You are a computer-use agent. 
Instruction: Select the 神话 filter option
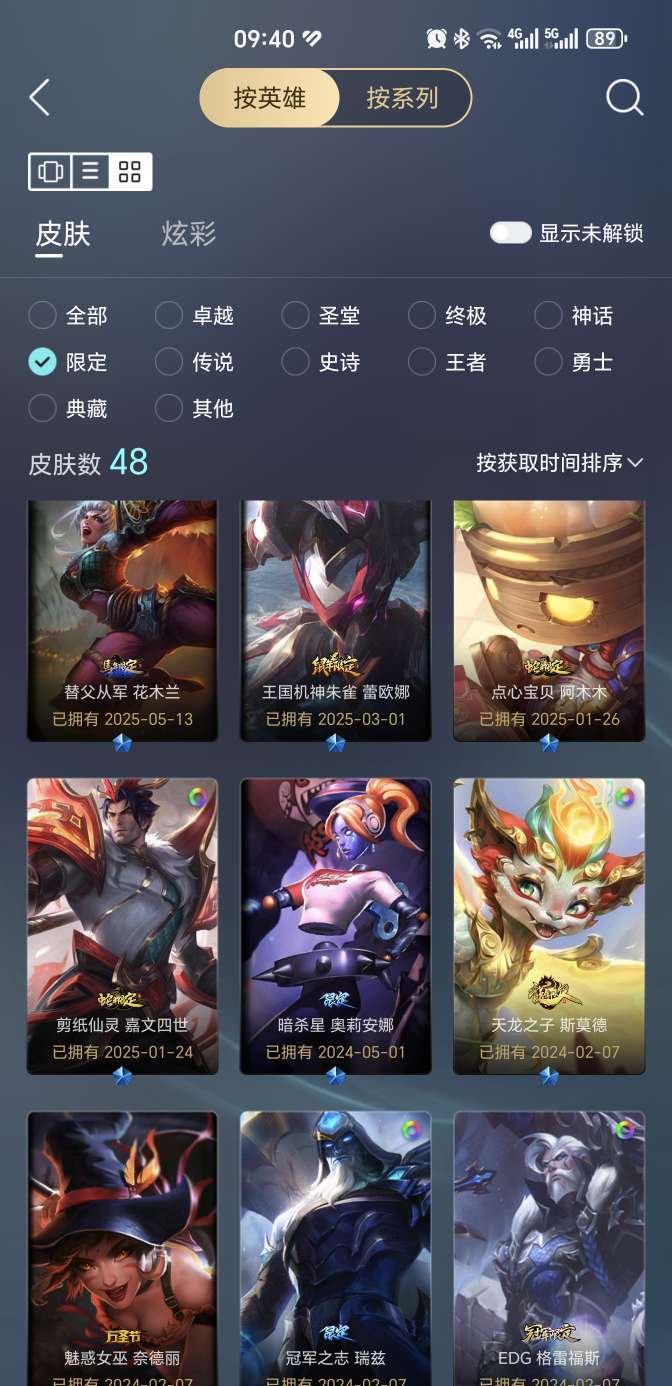tap(548, 316)
